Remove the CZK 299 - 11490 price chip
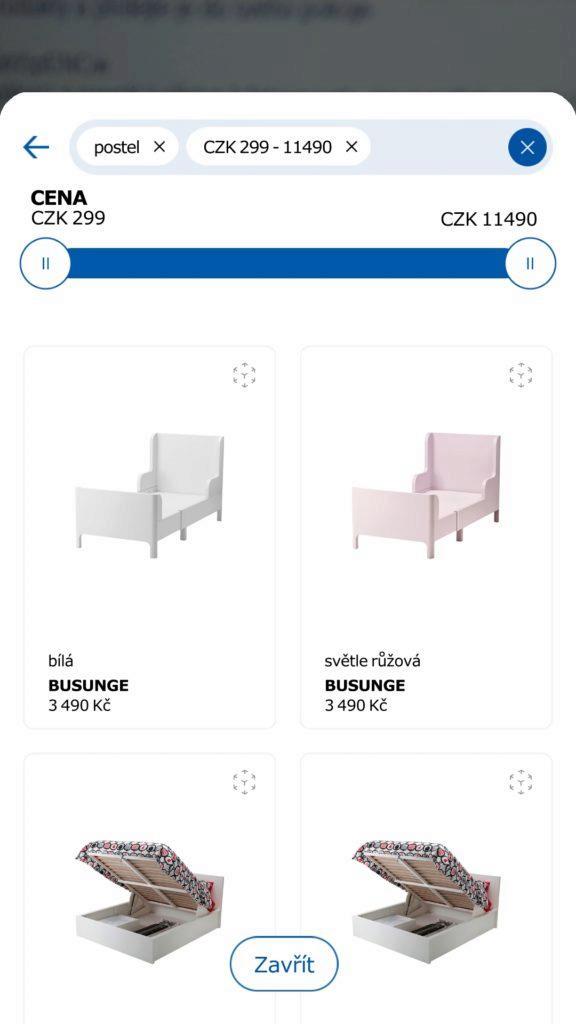This screenshot has height=1024, width=576. click(351, 148)
